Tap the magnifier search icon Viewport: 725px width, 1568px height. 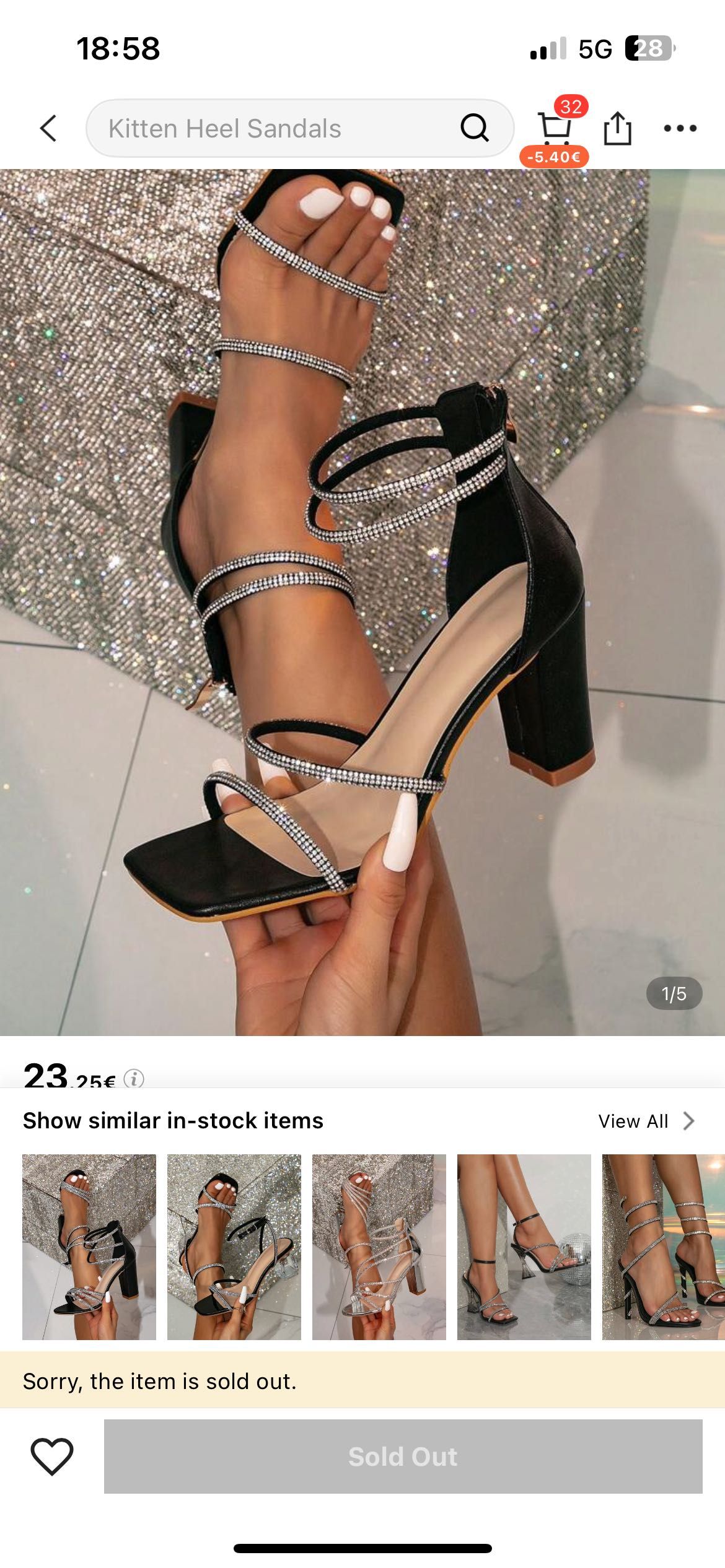pyautogui.click(x=475, y=129)
